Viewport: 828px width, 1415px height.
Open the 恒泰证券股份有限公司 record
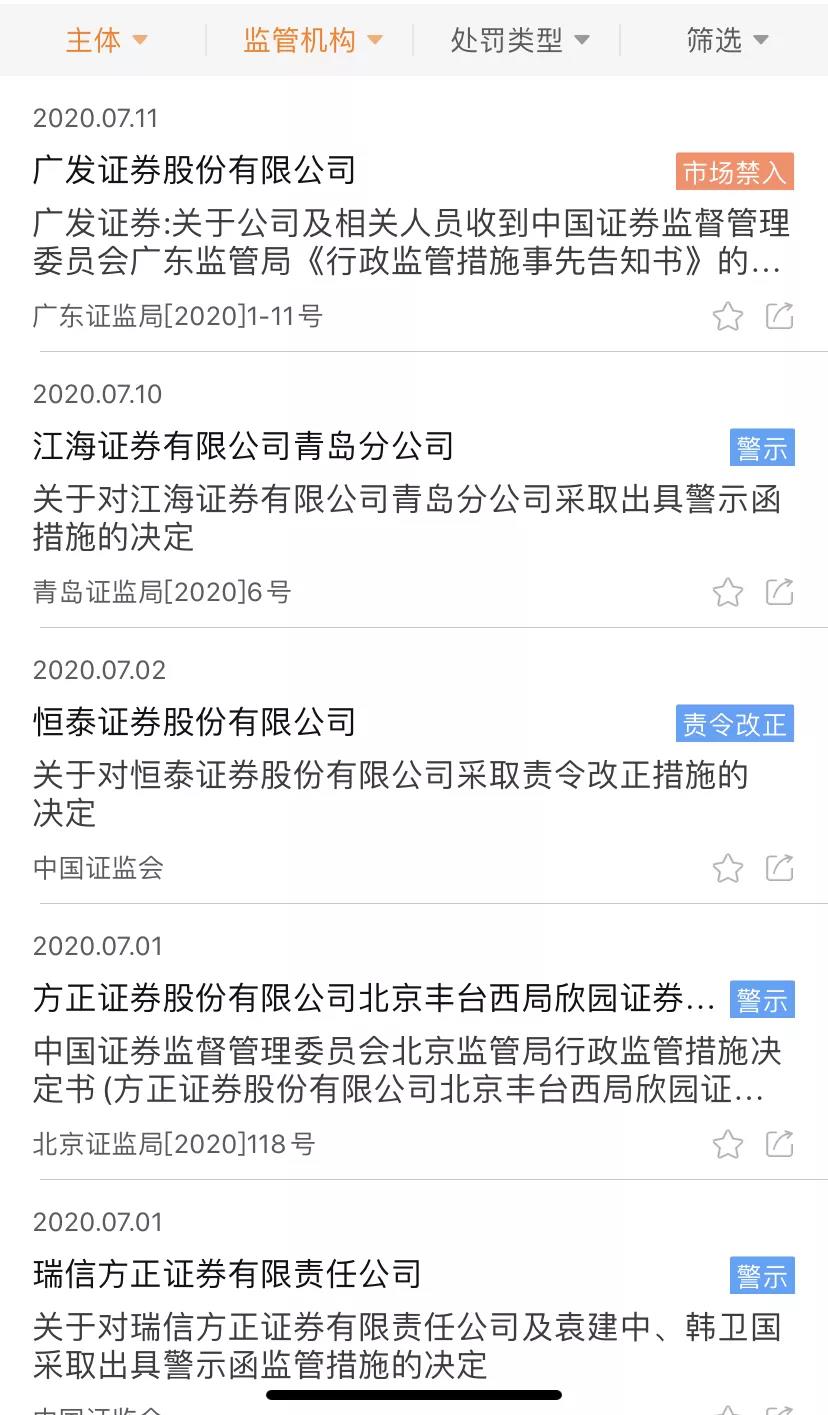click(195, 722)
